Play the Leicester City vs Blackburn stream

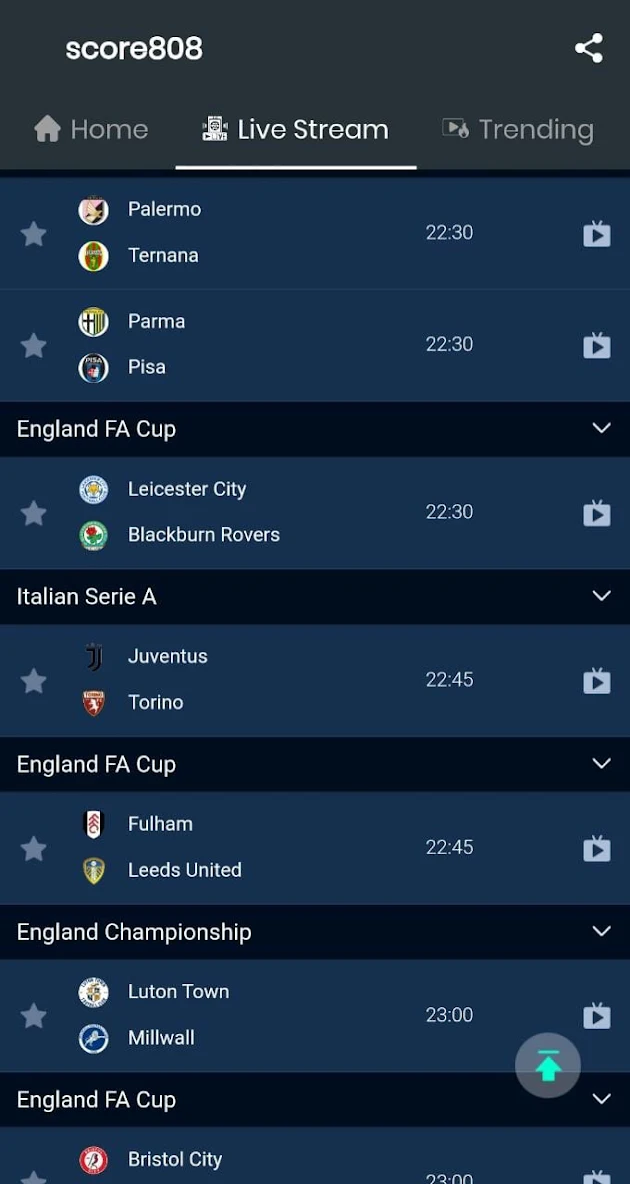point(597,513)
